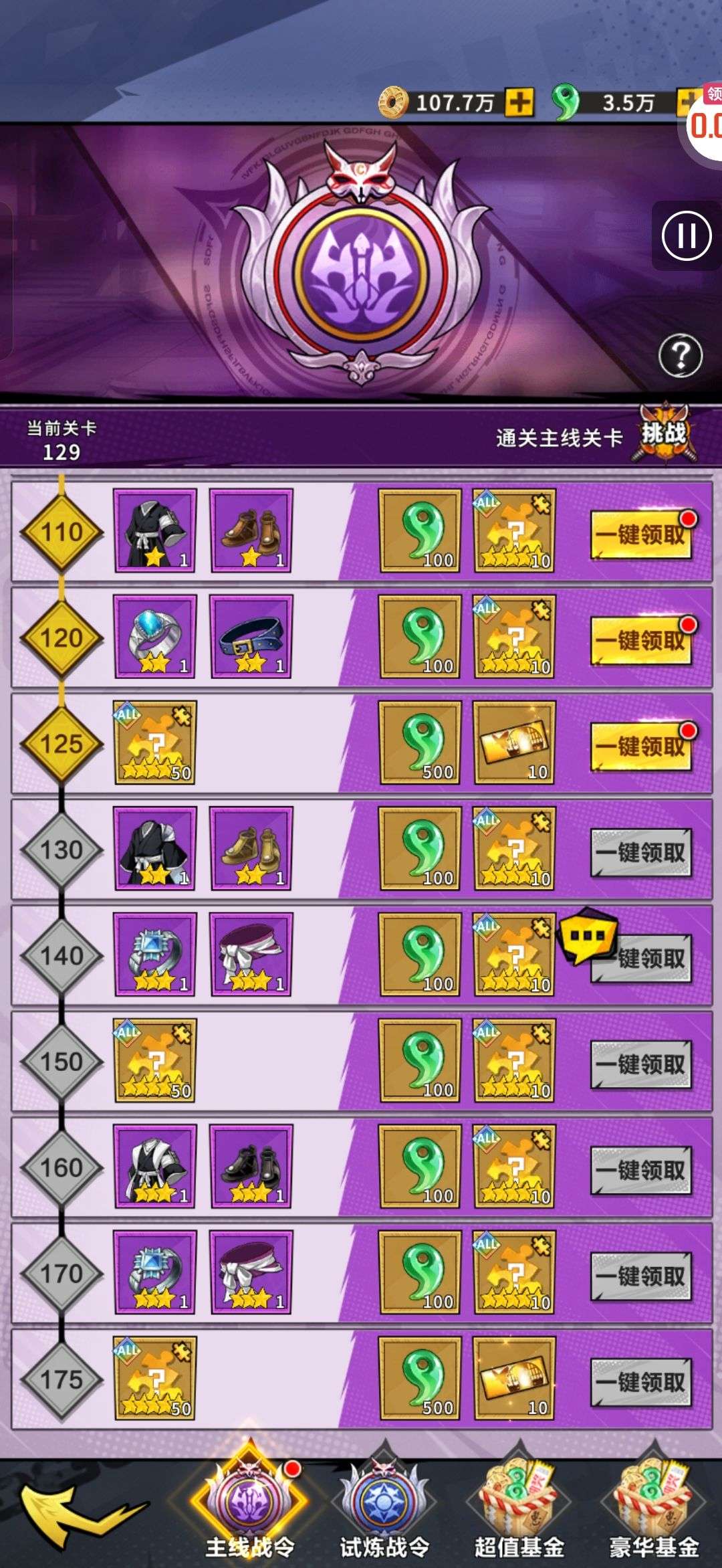This screenshot has height=1568, width=722.
Task: Open the question mark help icon
Action: pyautogui.click(x=680, y=356)
